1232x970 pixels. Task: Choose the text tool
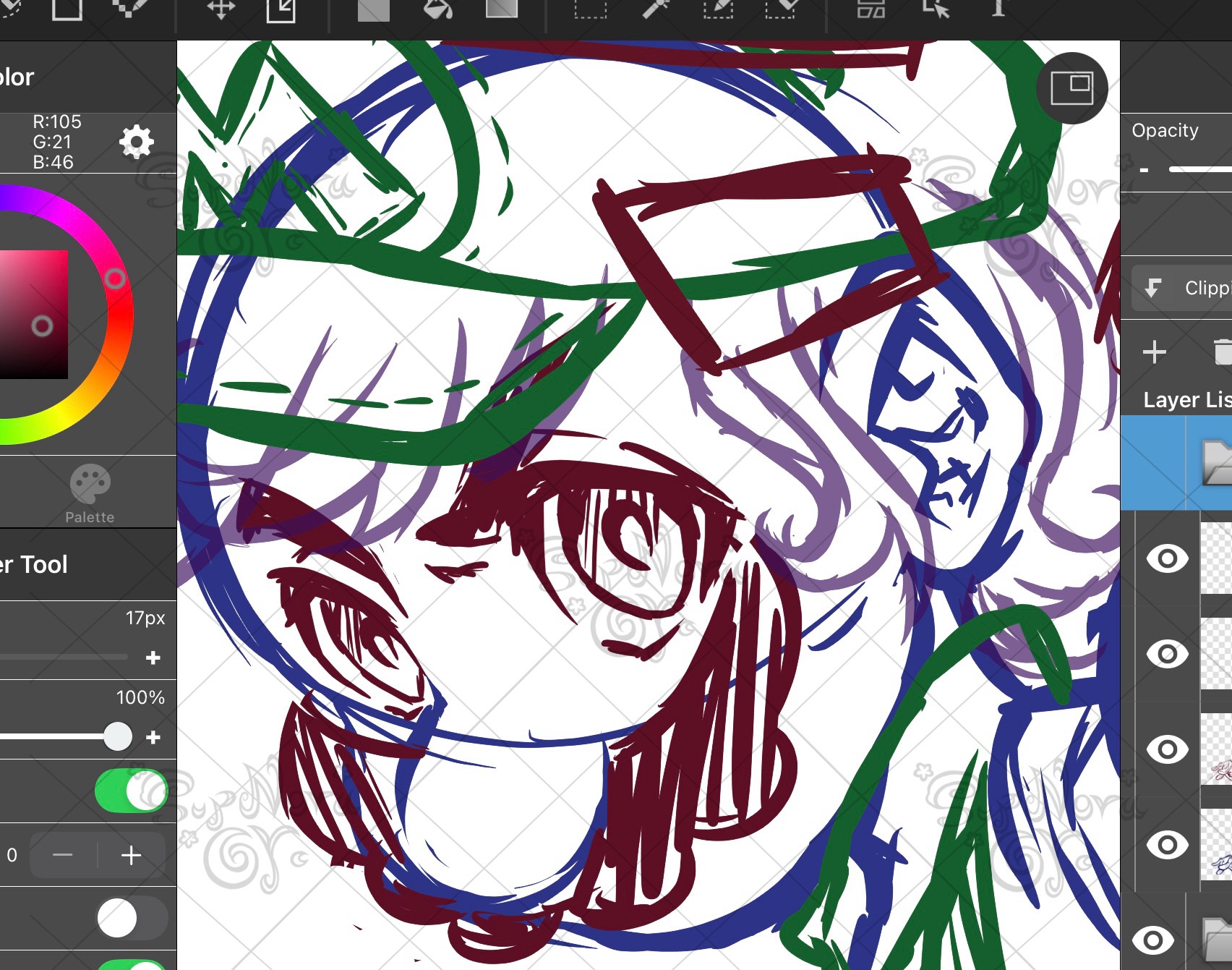[x=998, y=9]
